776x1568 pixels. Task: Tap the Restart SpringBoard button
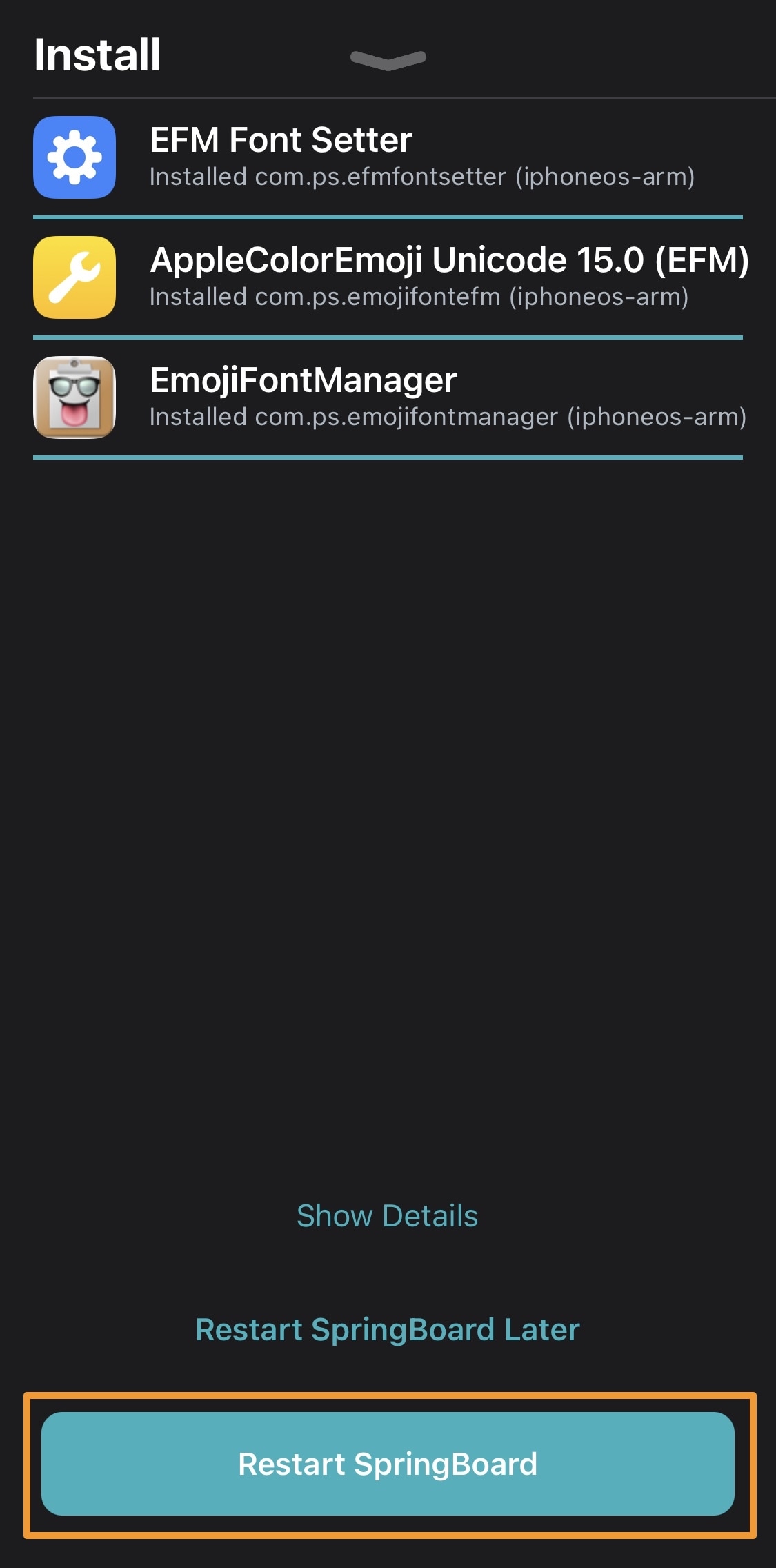pyautogui.click(x=388, y=1463)
